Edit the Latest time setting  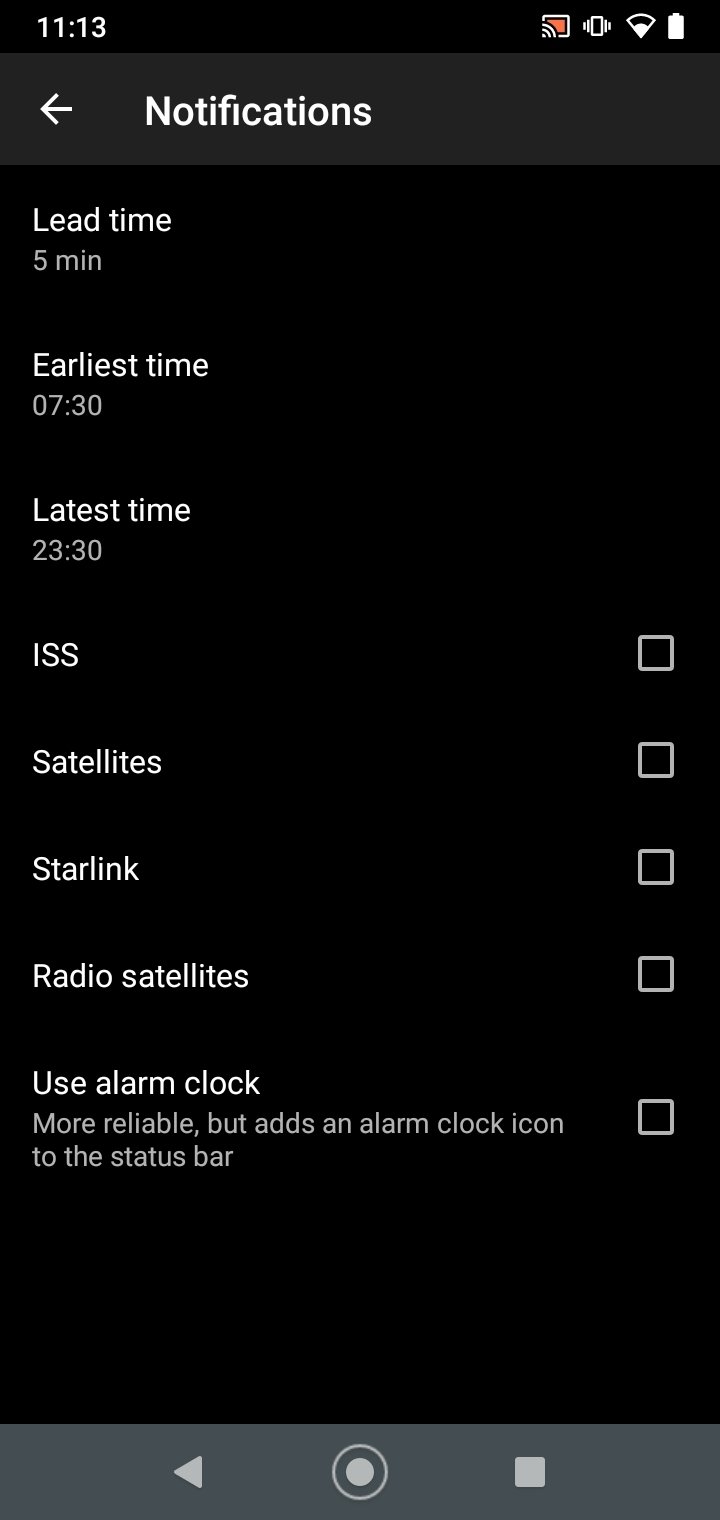360,529
